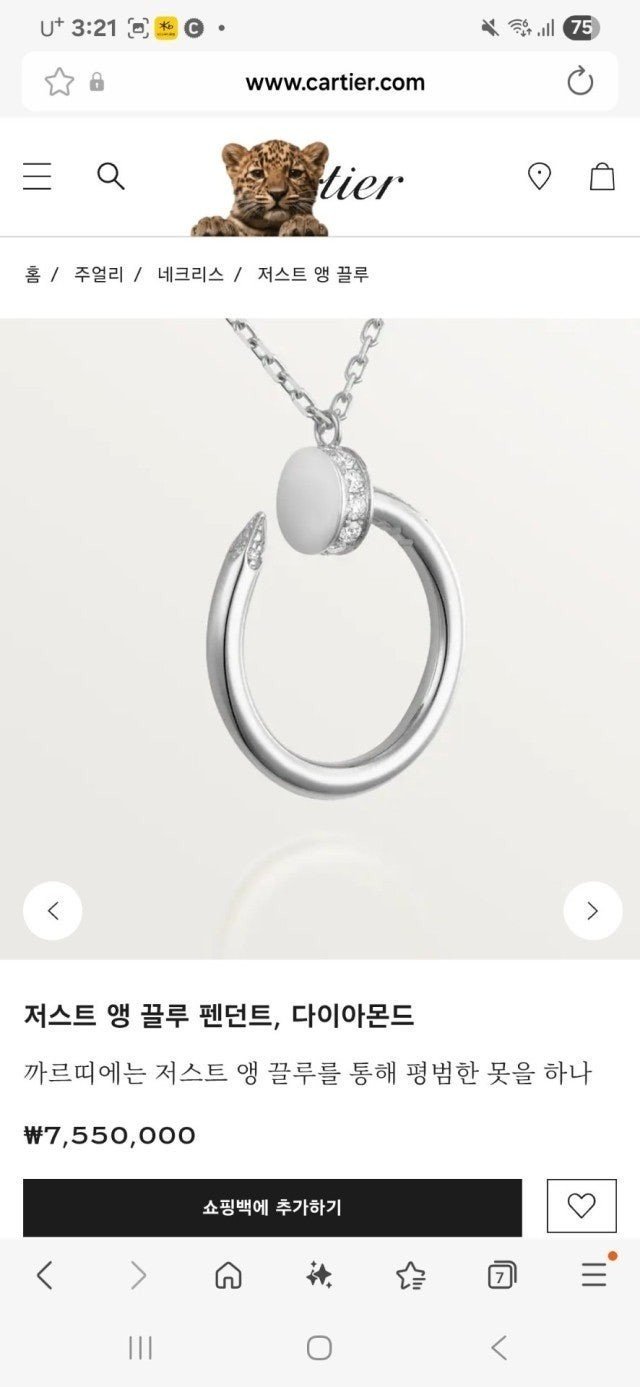The image size is (640, 1387).
Task: Open the 주얼리 breadcrumb link
Action: [x=99, y=274]
